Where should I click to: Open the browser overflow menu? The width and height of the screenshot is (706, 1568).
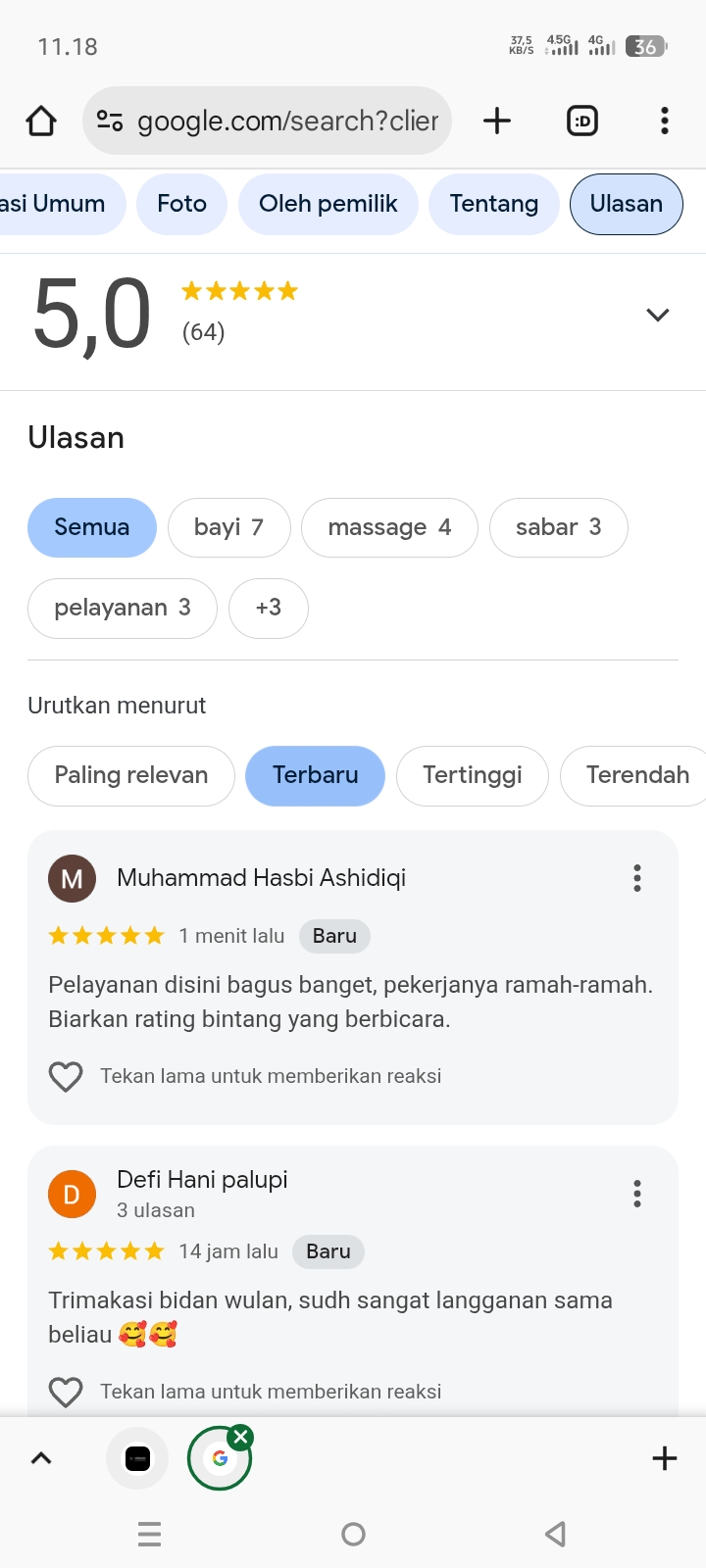click(664, 121)
